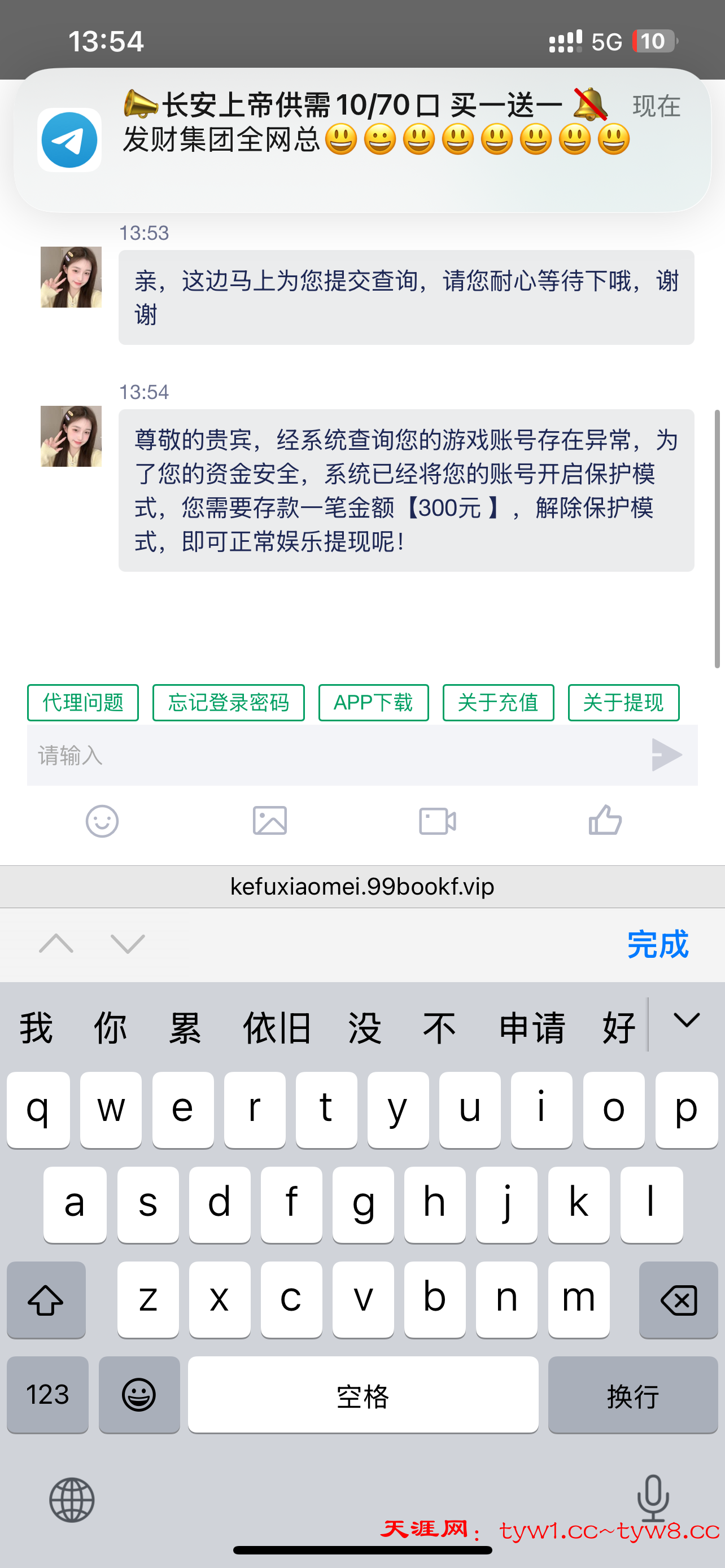This screenshot has width=725, height=1568.
Task: Start dictation with the microphone key
Action: click(653, 1499)
